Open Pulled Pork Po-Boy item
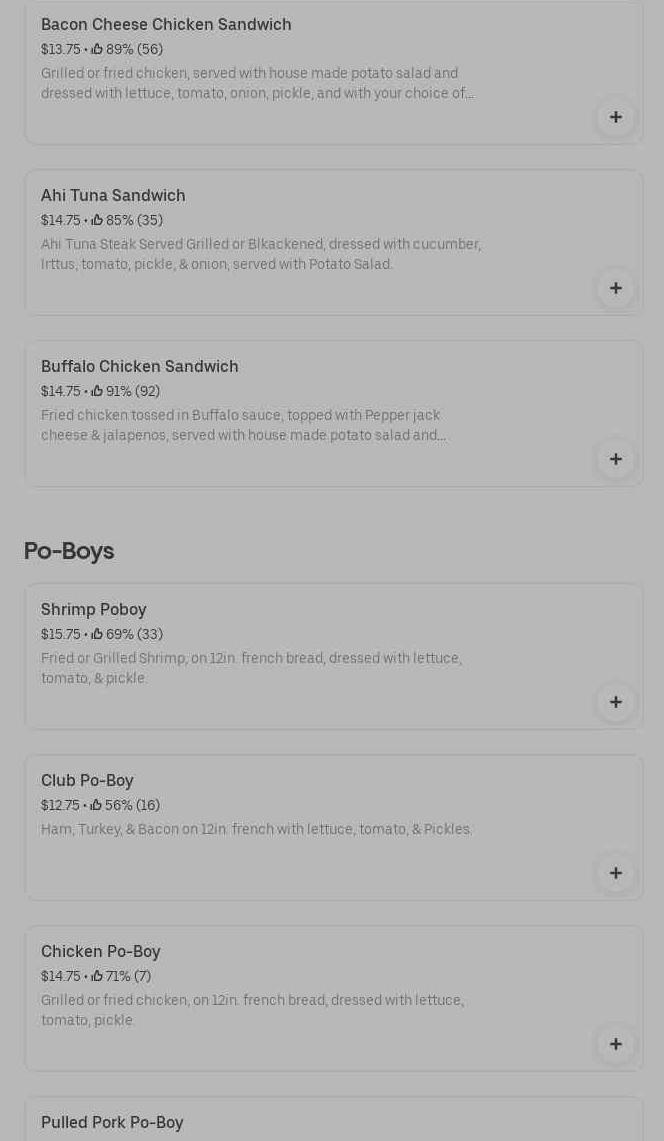 (260, 1123)
